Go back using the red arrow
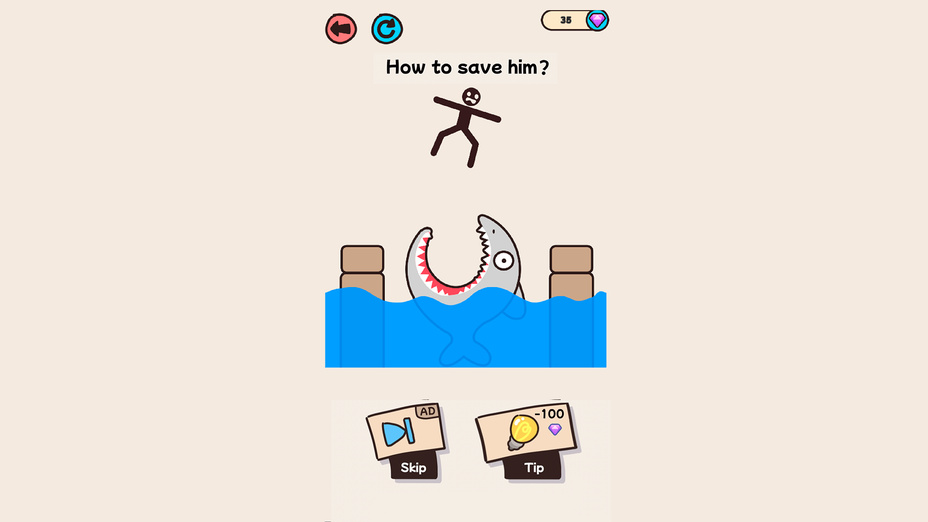This screenshot has width=928, height=522. point(340,29)
